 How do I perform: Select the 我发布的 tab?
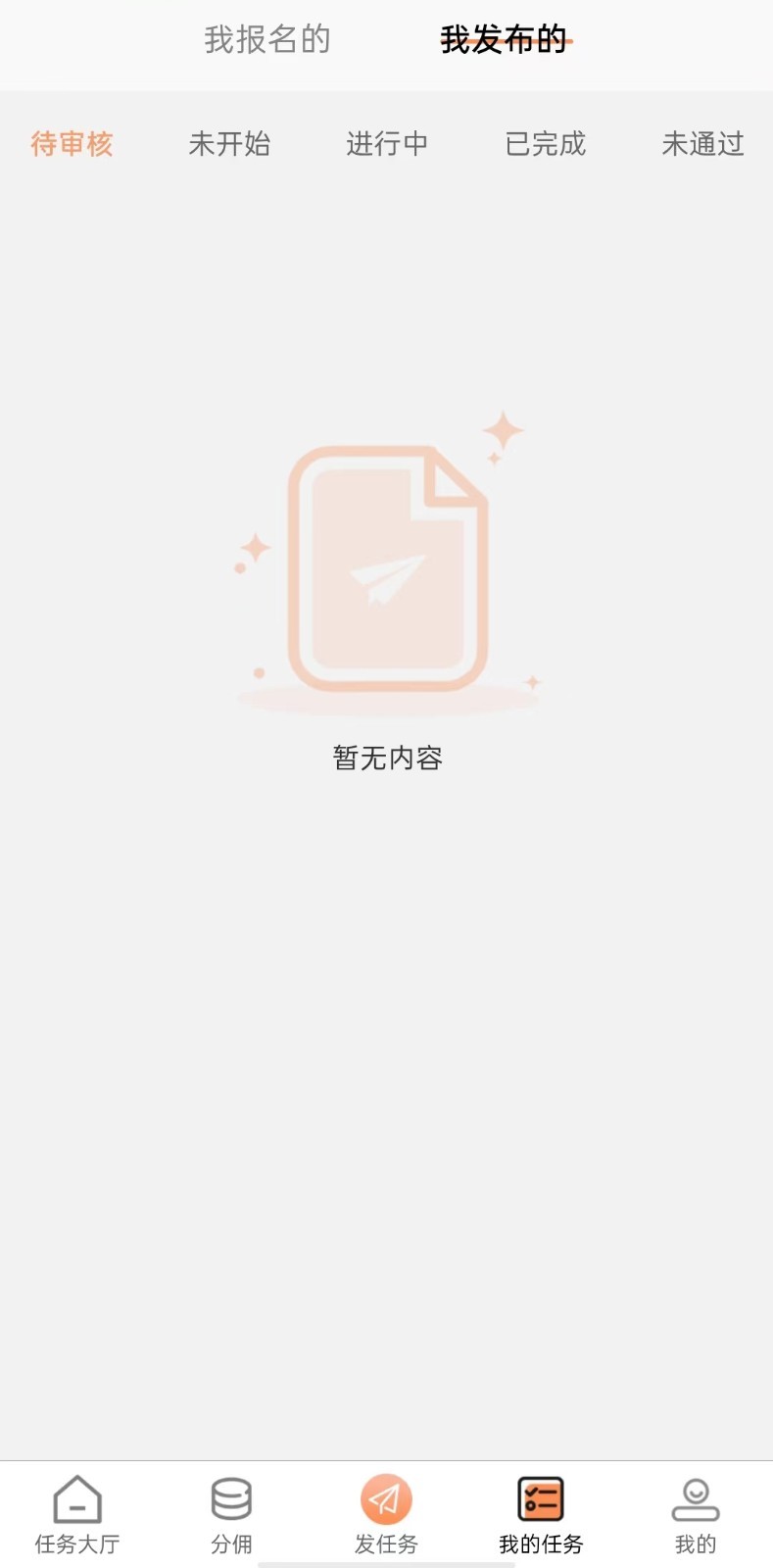pos(504,41)
